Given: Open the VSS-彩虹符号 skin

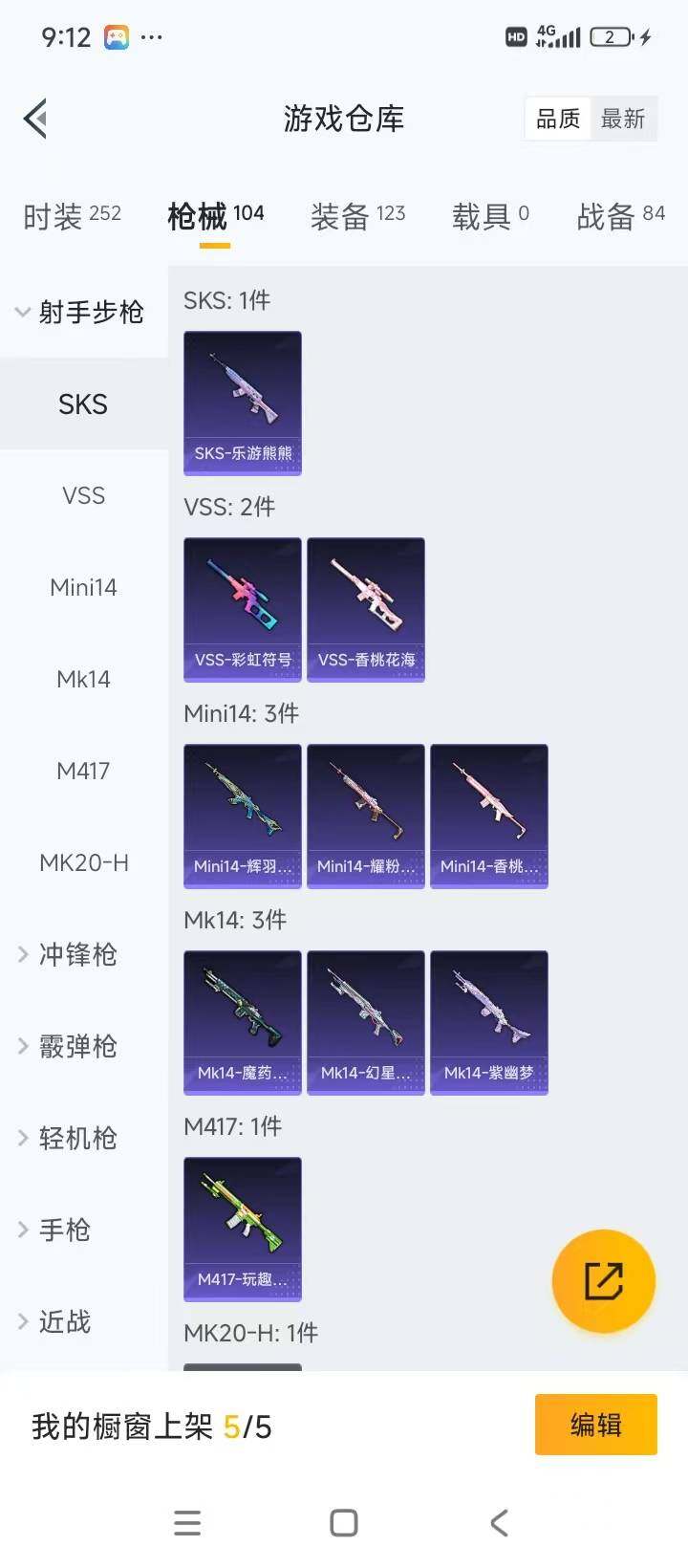Looking at the screenshot, I should (x=243, y=609).
